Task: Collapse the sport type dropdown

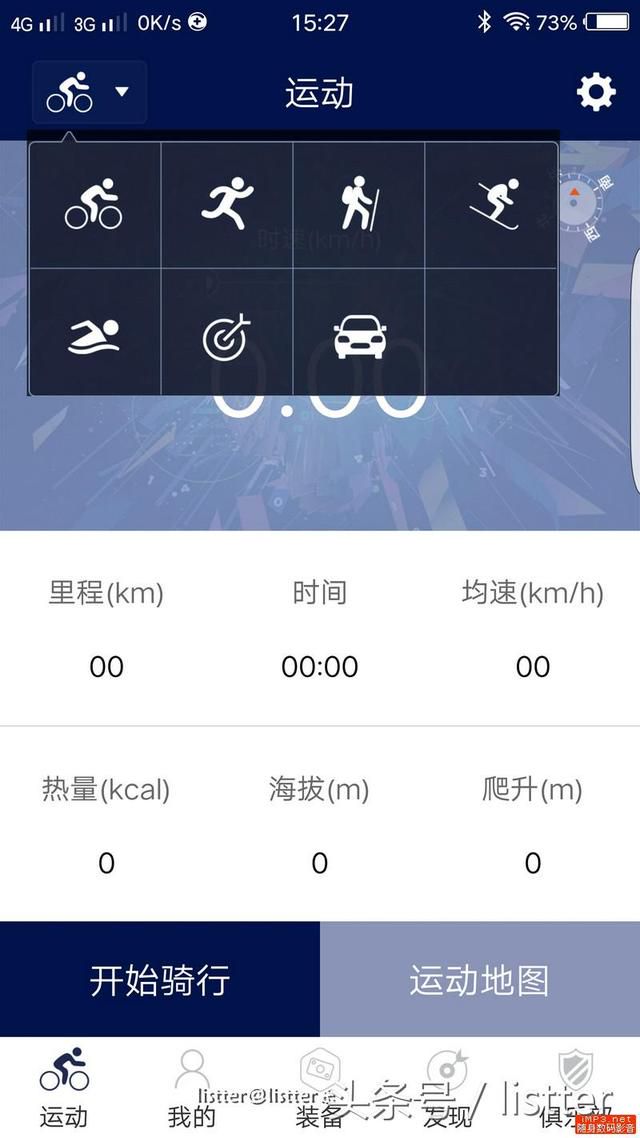Action: [89, 93]
